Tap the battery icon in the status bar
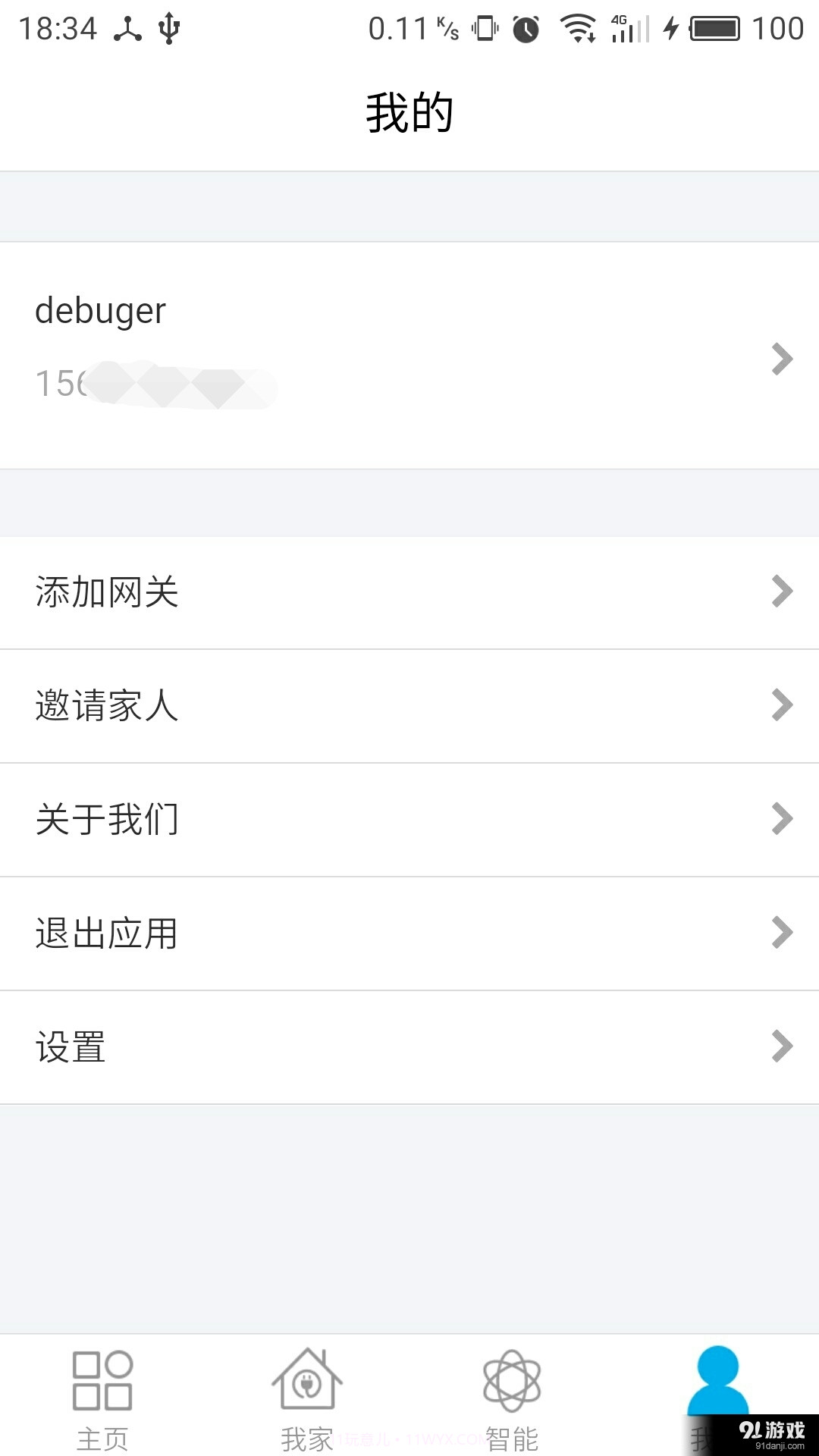819x1456 pixels. pyautogui.click(x=713, y=28)
